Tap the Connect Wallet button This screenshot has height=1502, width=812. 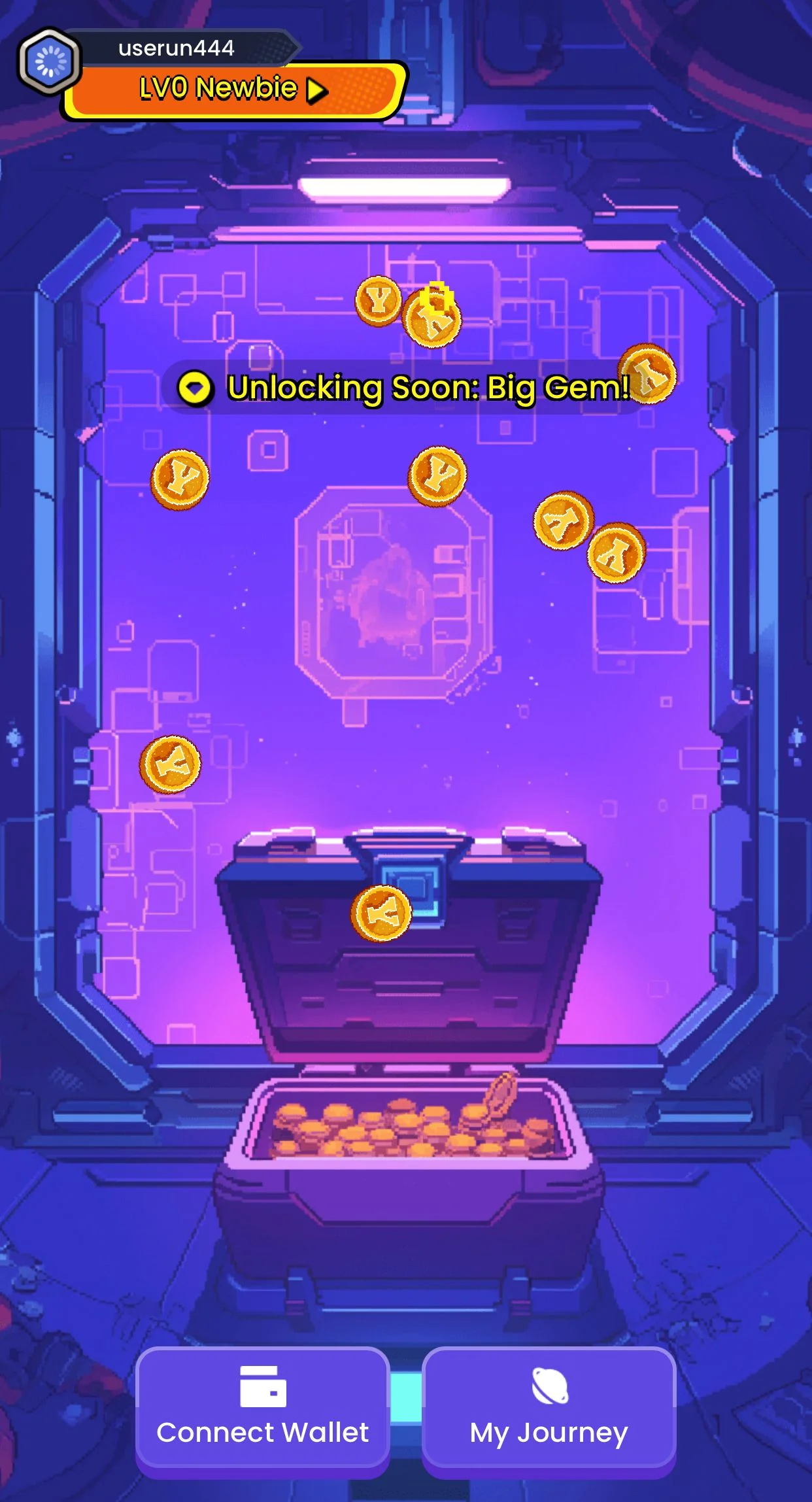(263, 1411)
